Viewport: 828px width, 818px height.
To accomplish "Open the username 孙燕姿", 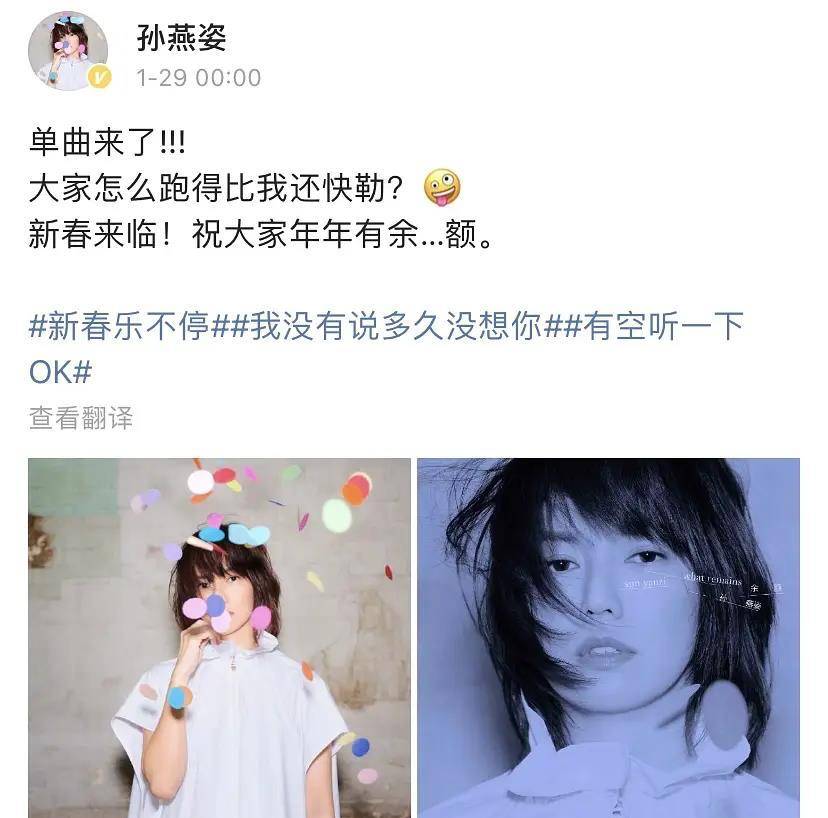I will [181, 38].
